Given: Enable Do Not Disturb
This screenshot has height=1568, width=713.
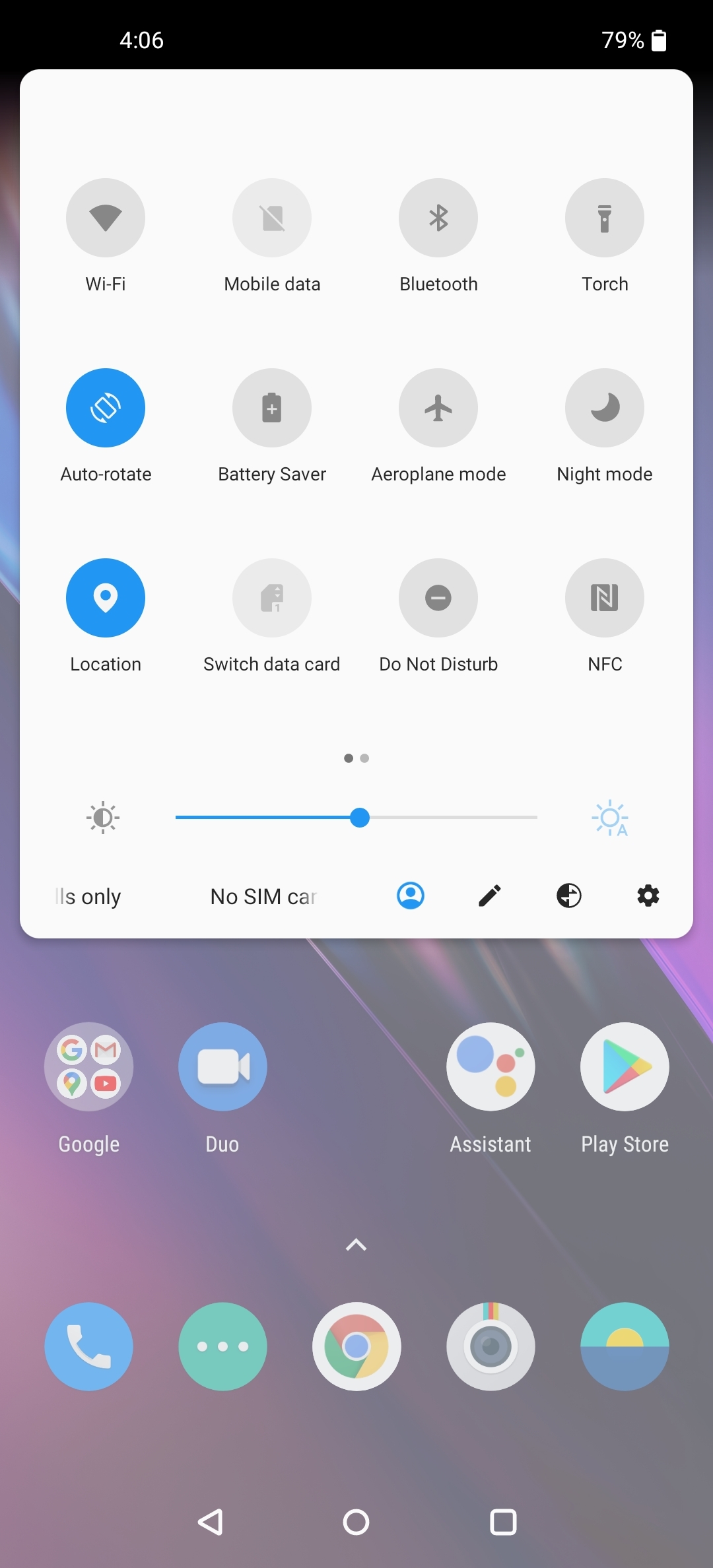Looking at the screenshot, I should tap(438, 598).
